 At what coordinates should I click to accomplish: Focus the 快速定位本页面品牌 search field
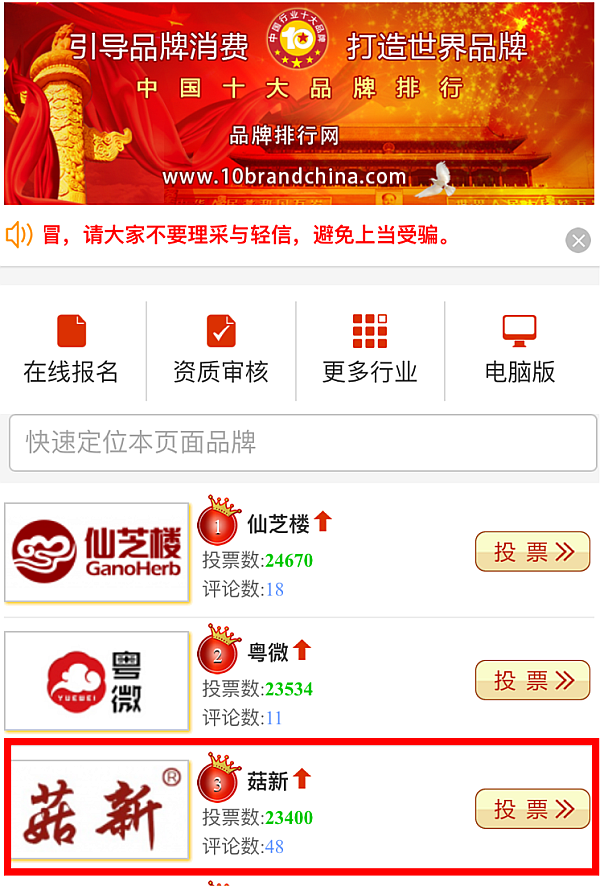[302, 443]
